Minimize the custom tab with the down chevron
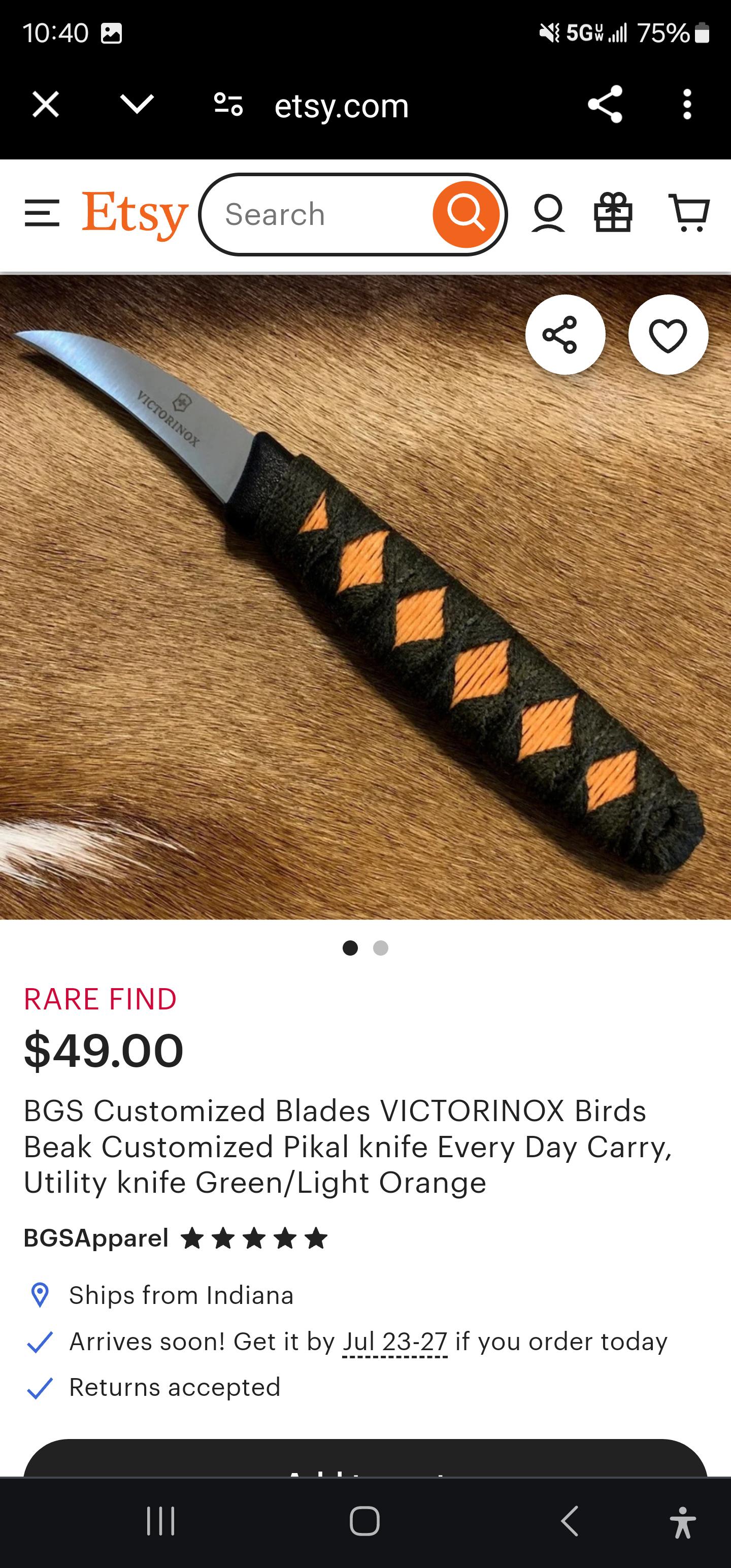The width and height of the screenshot is (731, 1568). coord(137,104)
